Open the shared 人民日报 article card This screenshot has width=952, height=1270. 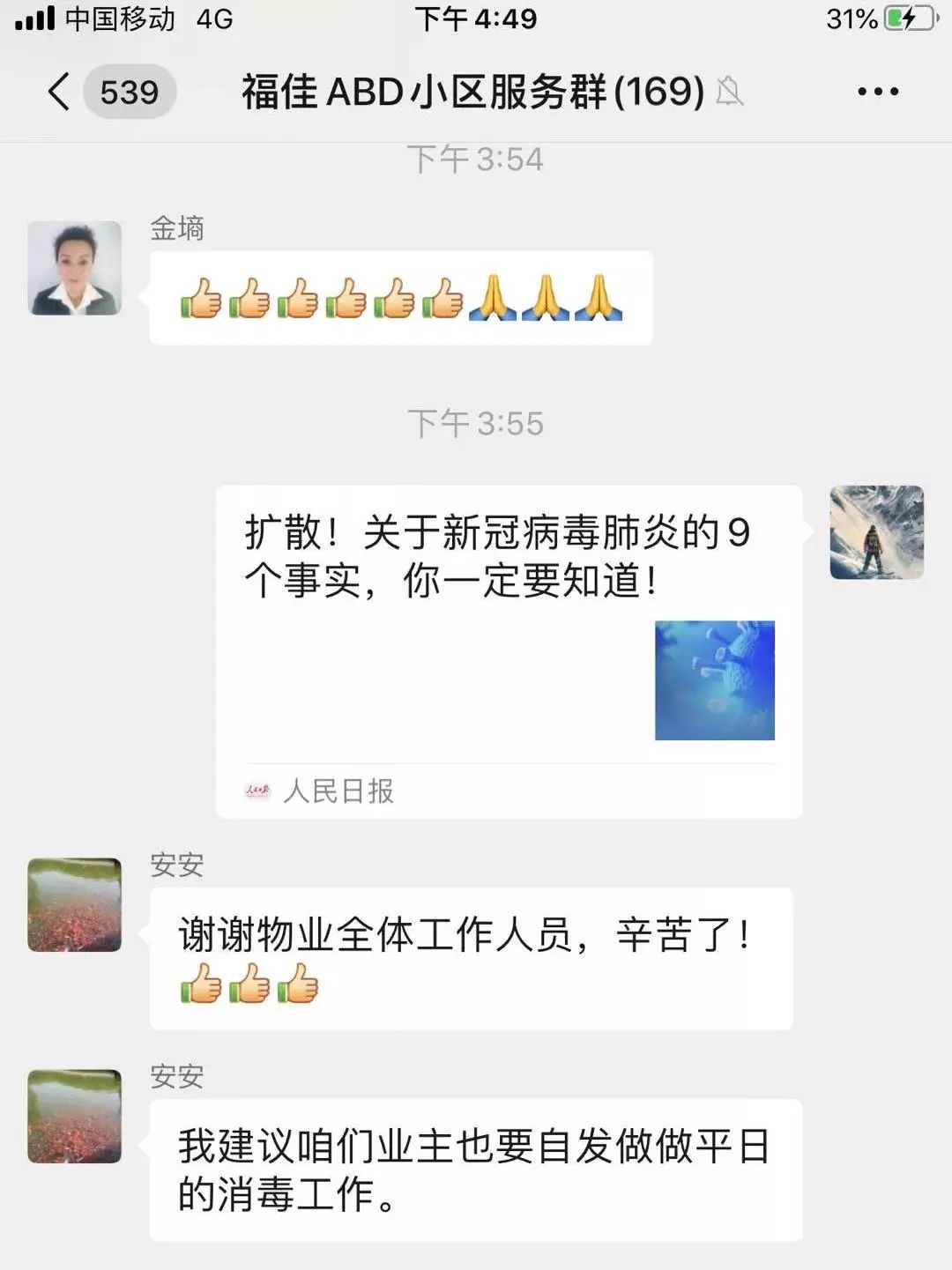[509, 650]
